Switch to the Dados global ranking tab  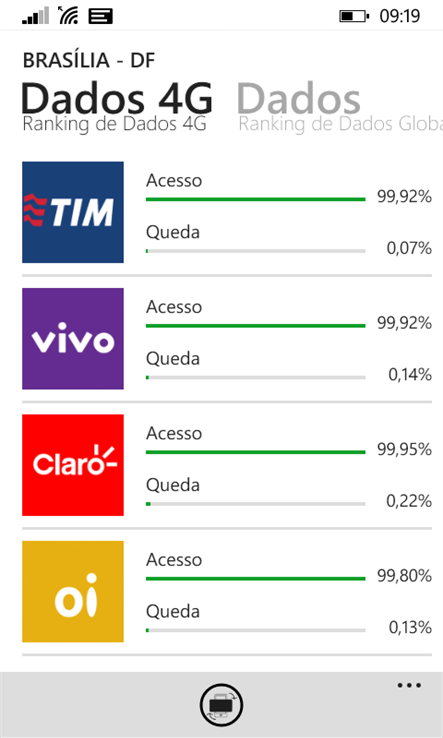299,98
